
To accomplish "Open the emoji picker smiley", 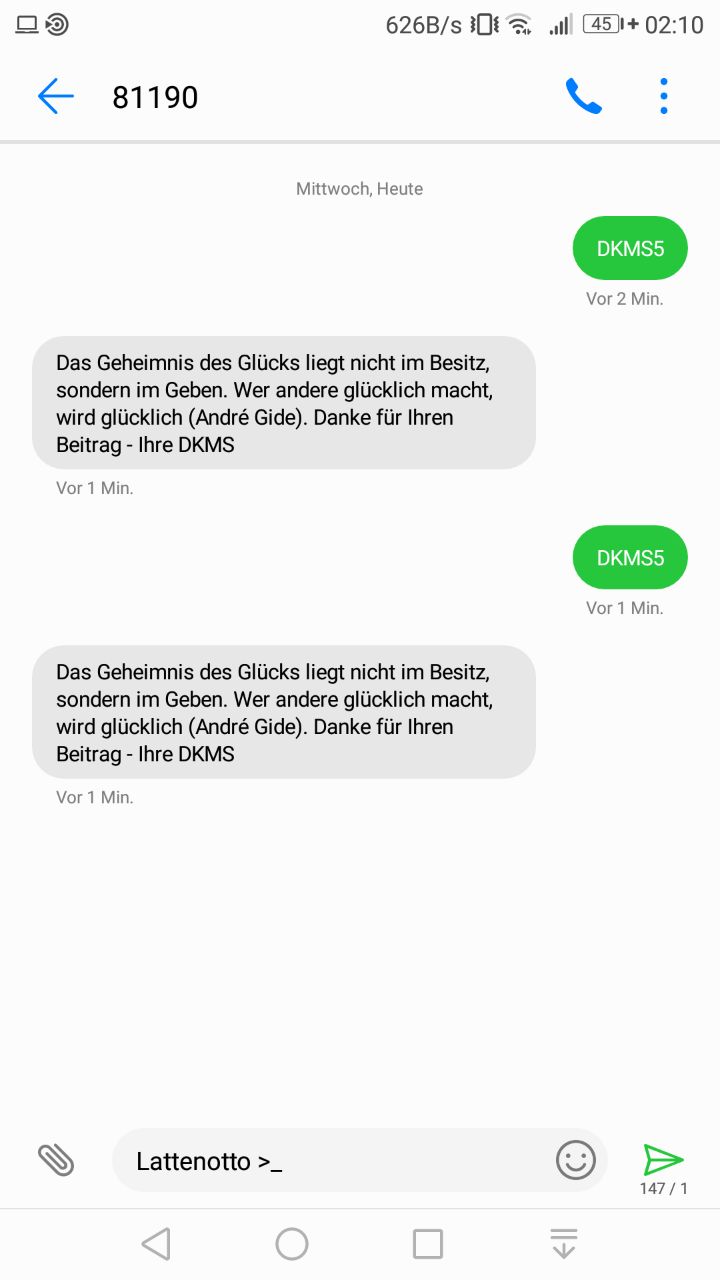I will (576, 1160).
